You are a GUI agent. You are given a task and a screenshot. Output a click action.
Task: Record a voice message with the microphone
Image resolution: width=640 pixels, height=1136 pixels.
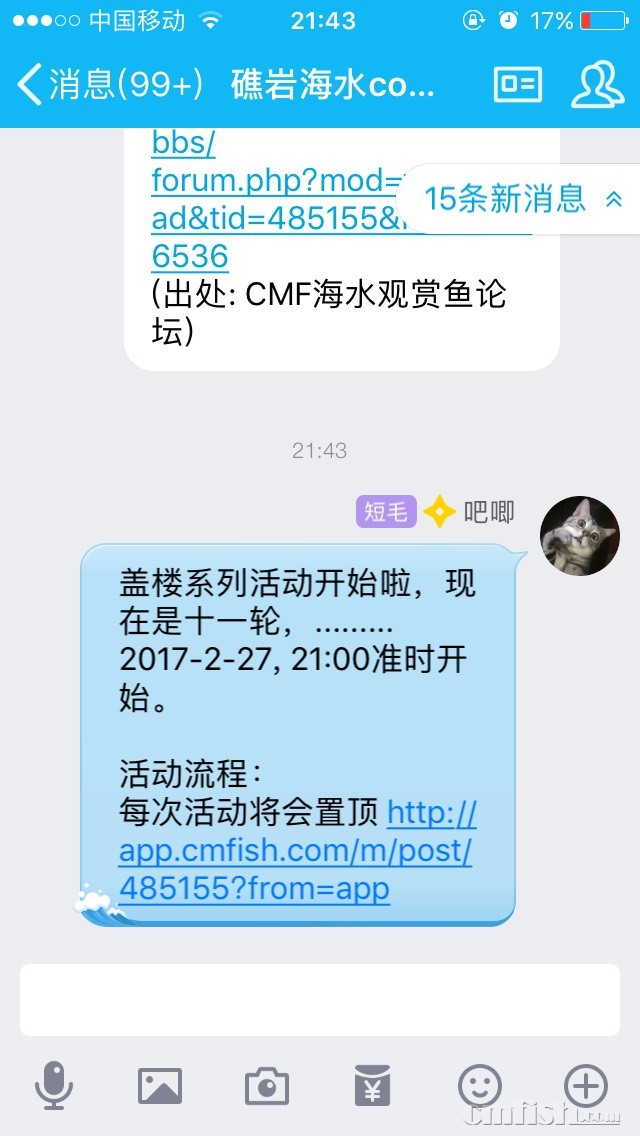[x=54, y=1086]
